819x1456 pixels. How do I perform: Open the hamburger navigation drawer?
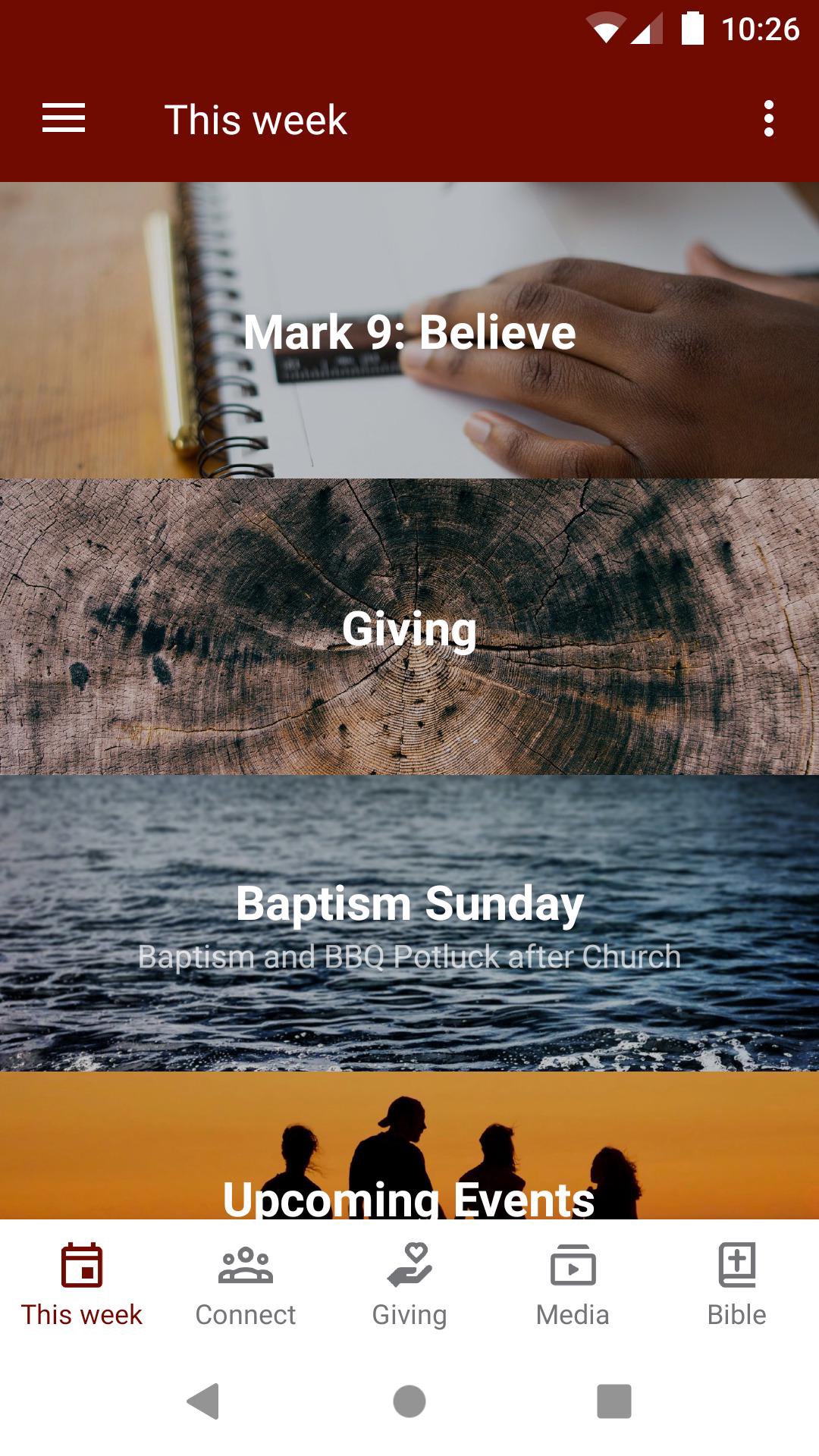[x=64, y=119]
